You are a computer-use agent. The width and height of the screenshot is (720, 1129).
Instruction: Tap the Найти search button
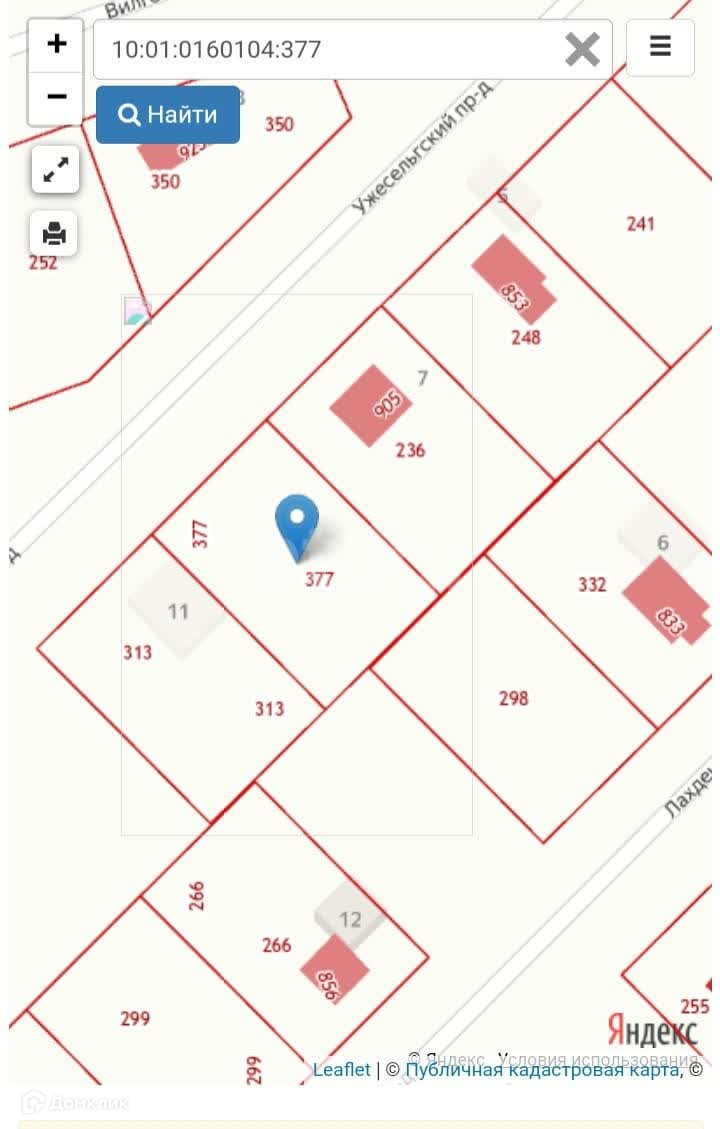(168, 115)
